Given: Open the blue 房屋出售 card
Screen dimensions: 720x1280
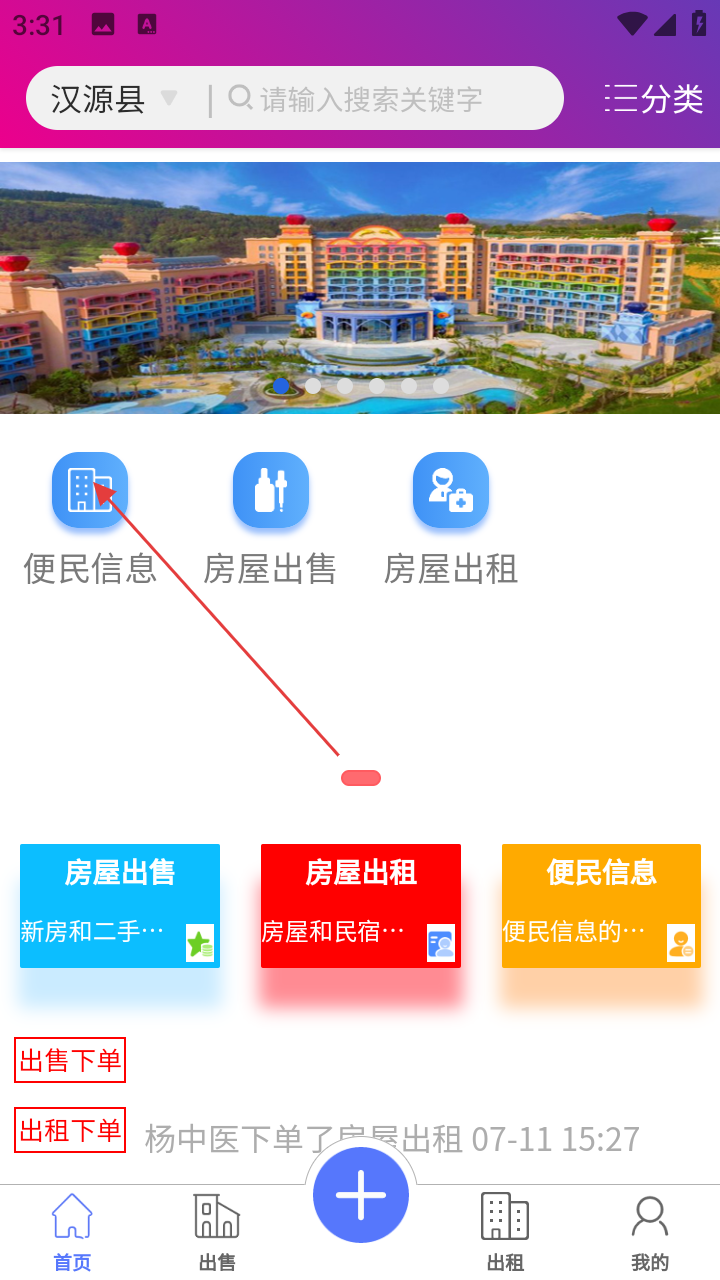Looking at the screenshot, I should (120, 906).
